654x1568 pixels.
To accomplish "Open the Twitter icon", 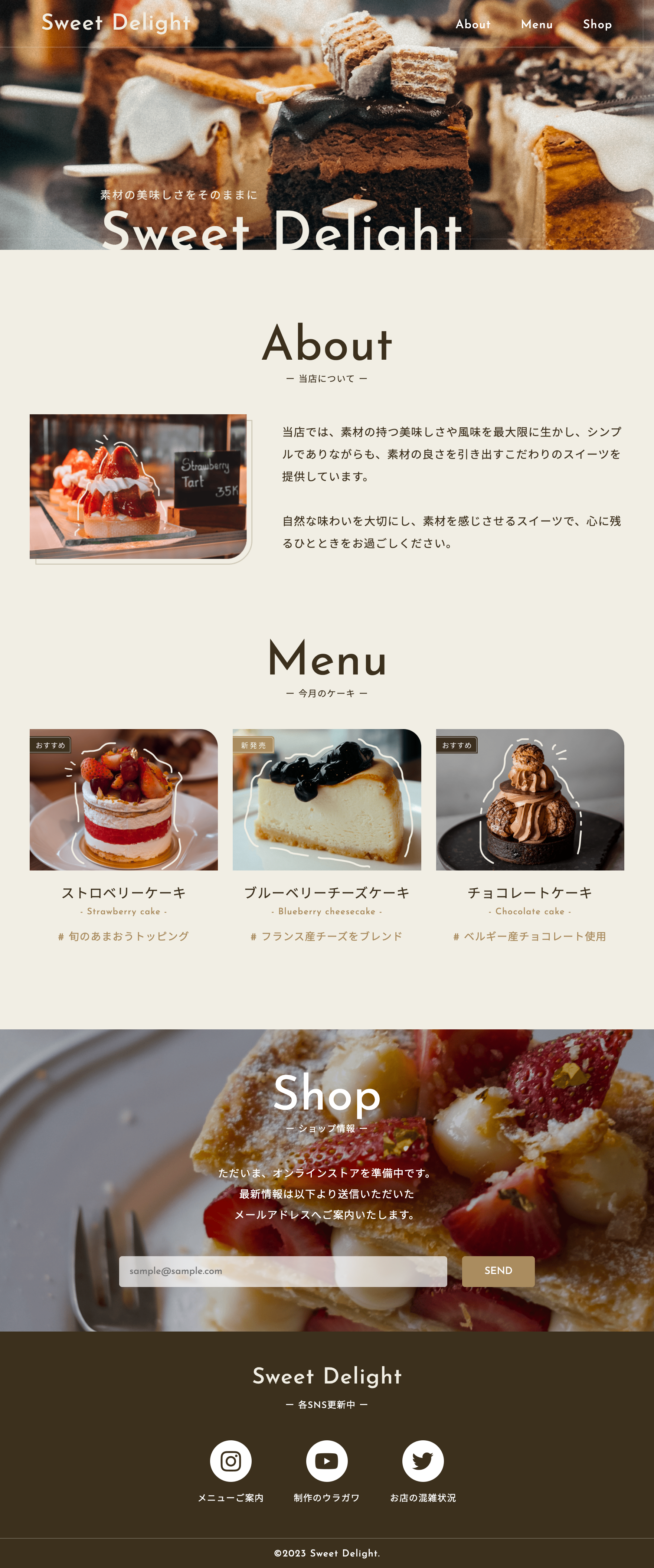I will click(x=423, y=1461).
